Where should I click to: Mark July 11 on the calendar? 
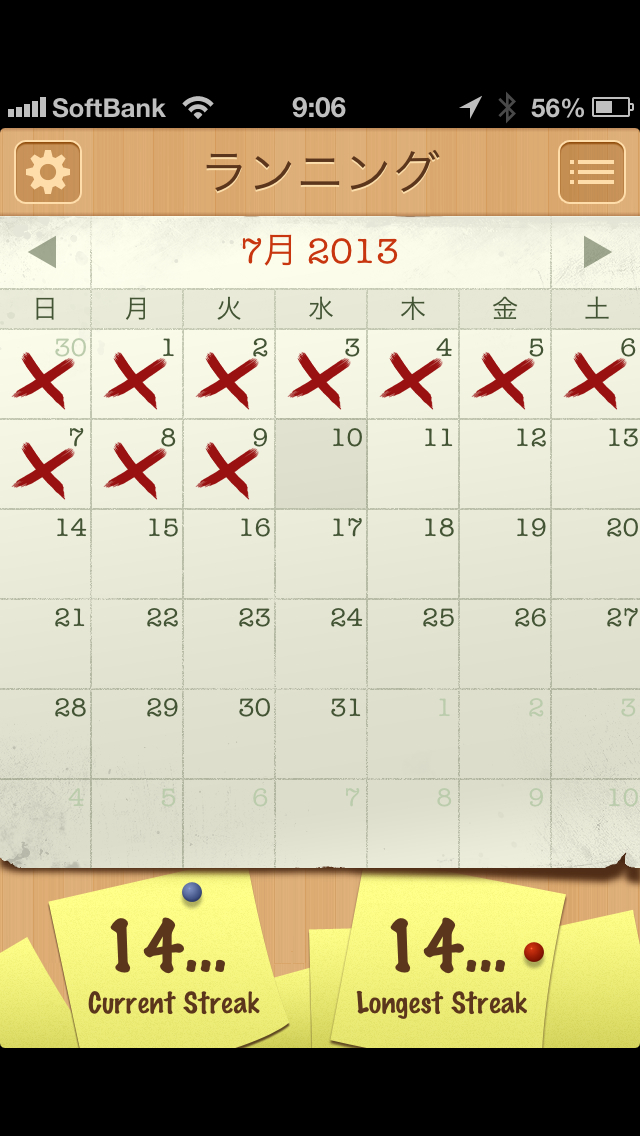(413, 465)
